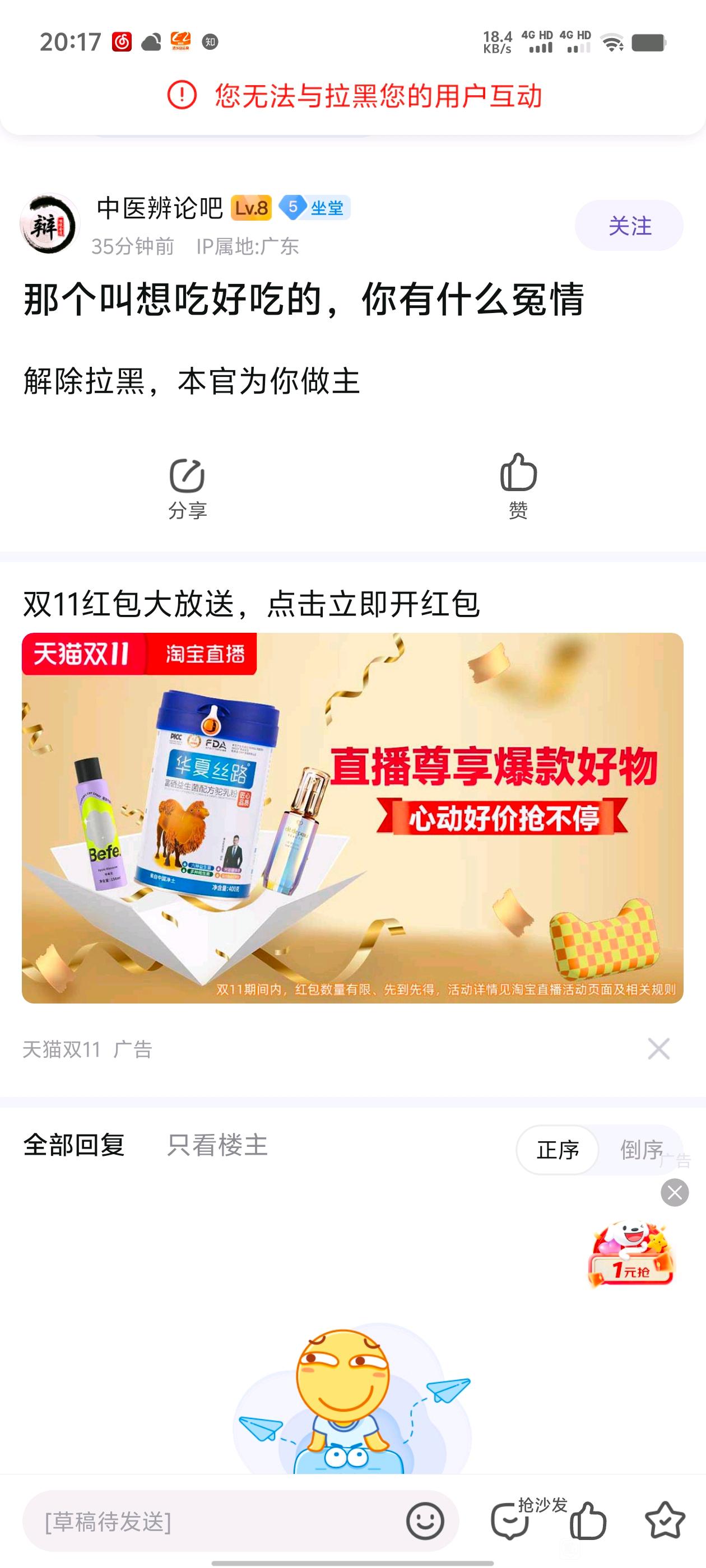Open the emoji picker
The image size is (706, 1568).
[x=425, y=1521]
